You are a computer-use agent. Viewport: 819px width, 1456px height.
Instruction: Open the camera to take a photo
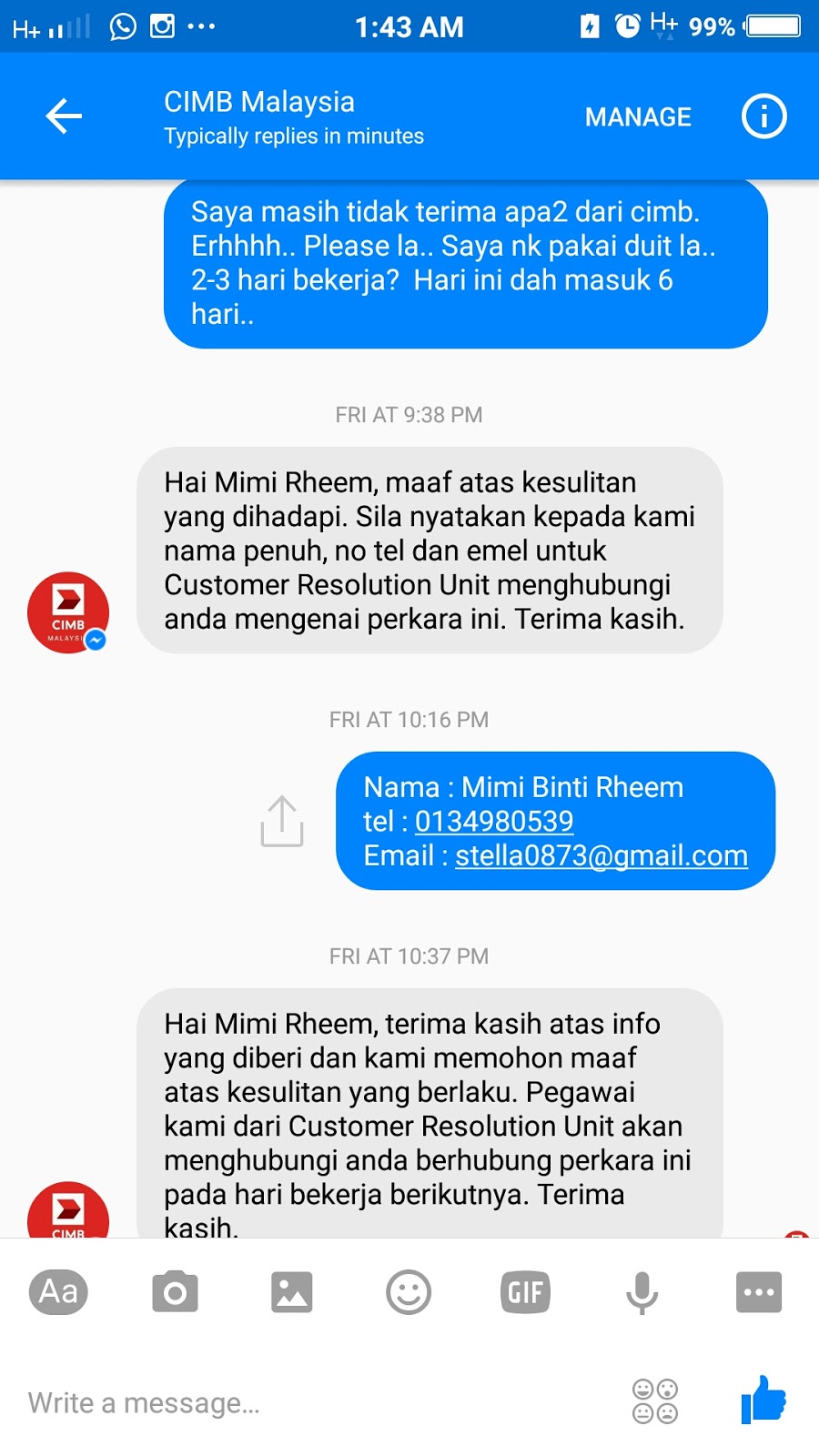pyautogui.click(x=175, y=1292)
